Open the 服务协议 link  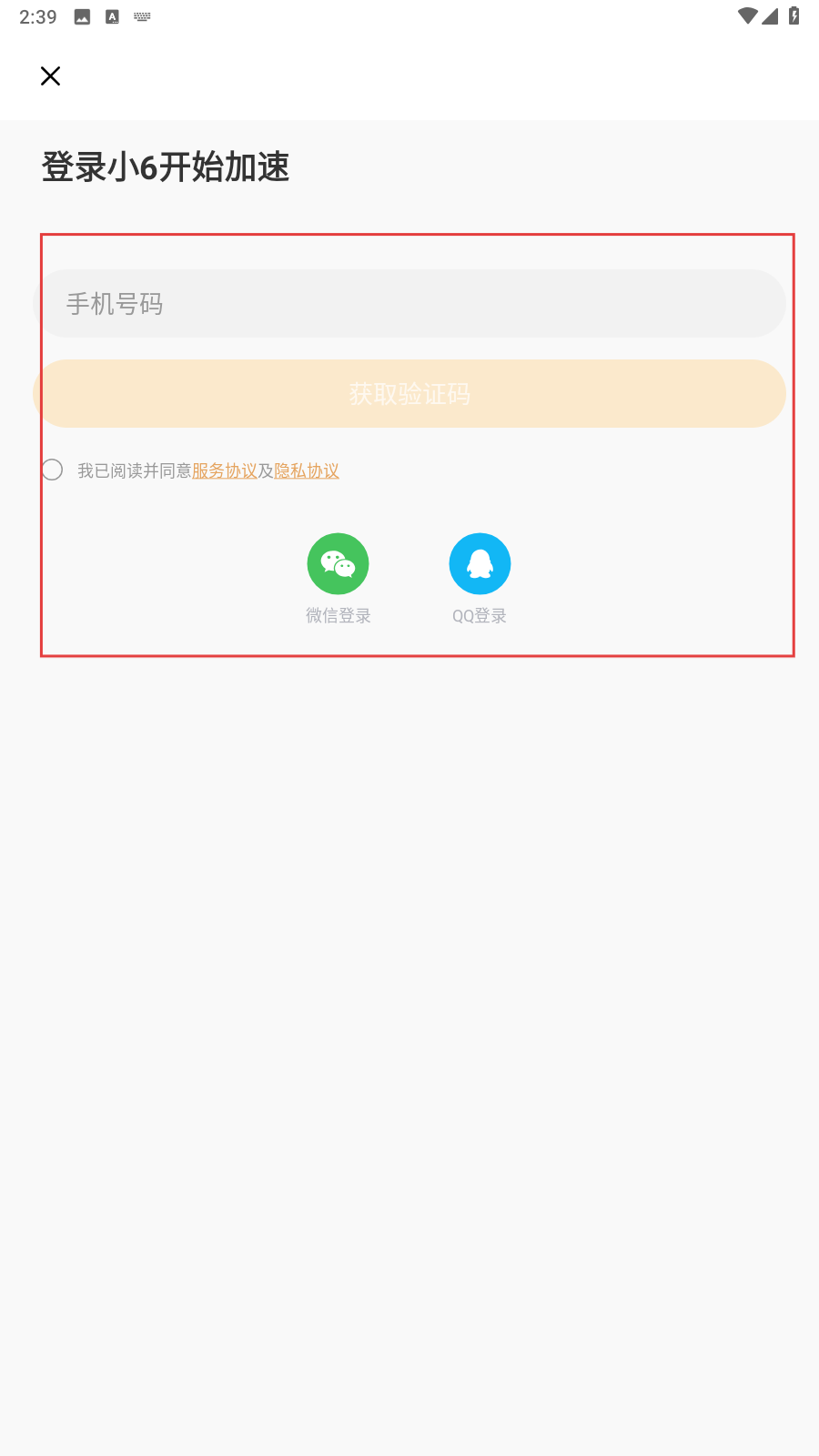tap(225, 471)
